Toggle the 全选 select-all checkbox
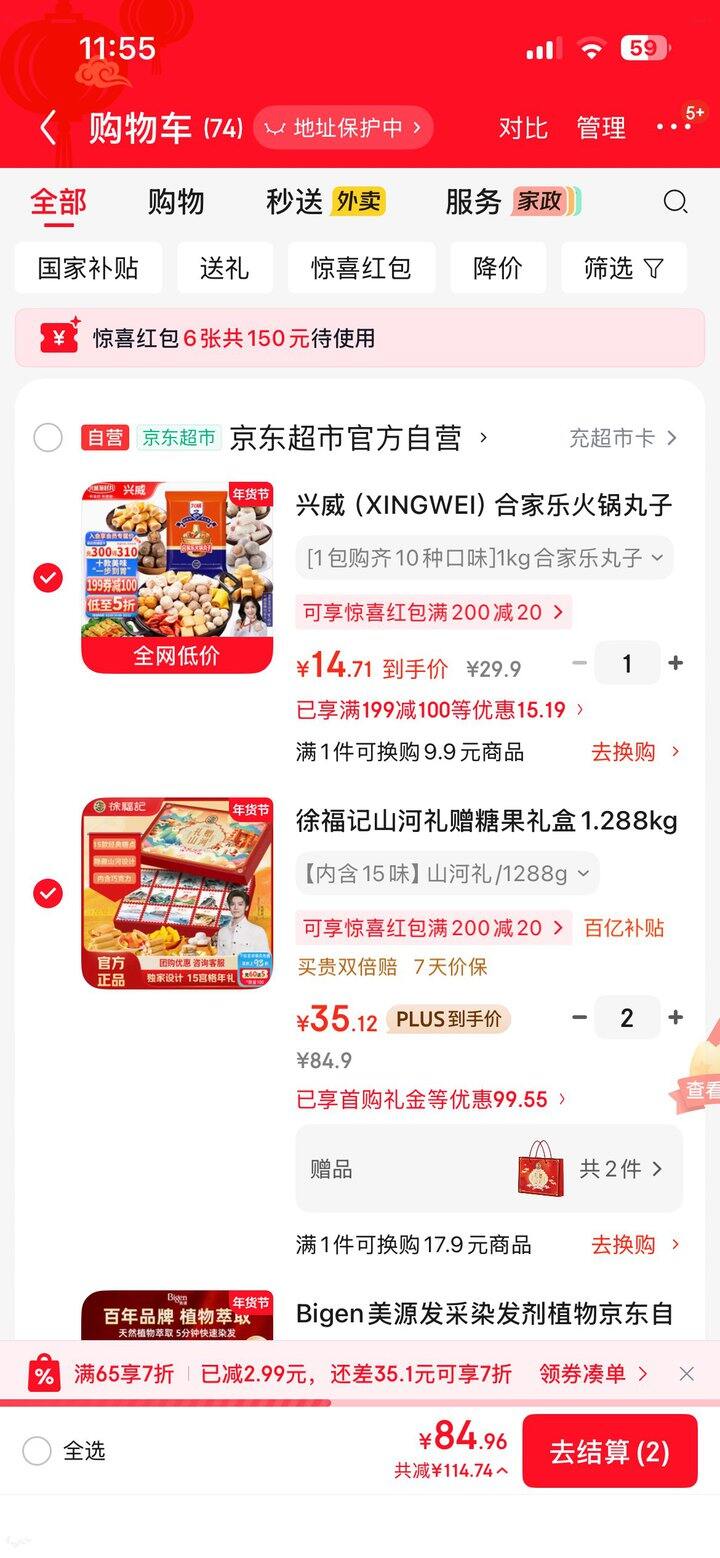Screen dimensions: 720x1558 (37, 1451)
